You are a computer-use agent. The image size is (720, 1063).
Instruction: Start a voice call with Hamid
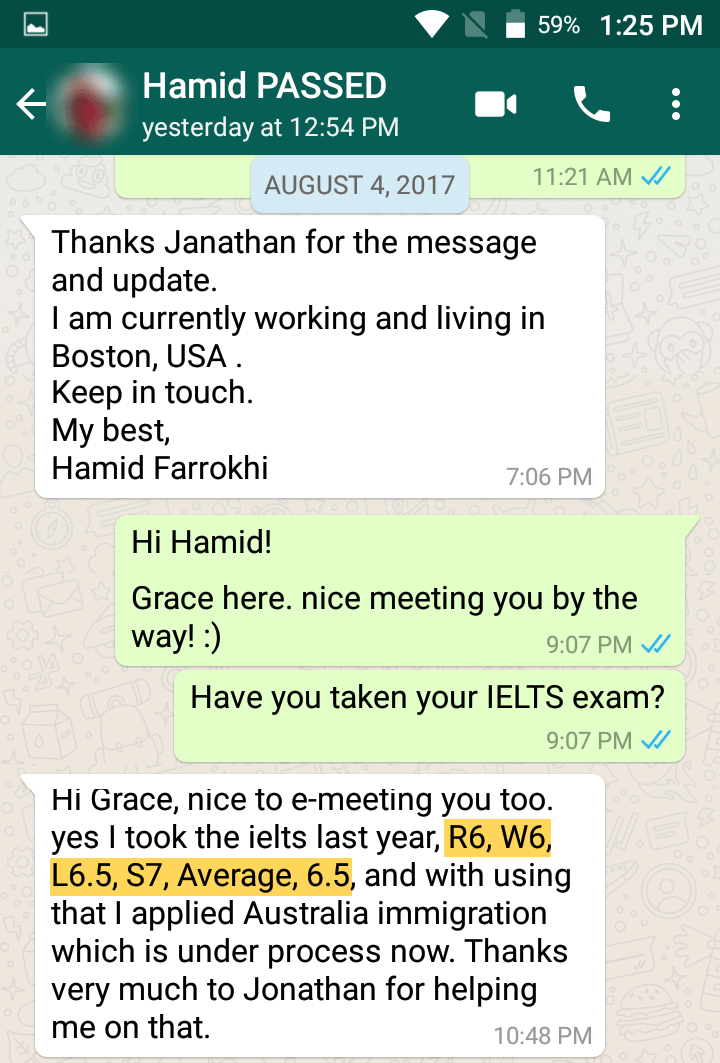coord(591,104)
